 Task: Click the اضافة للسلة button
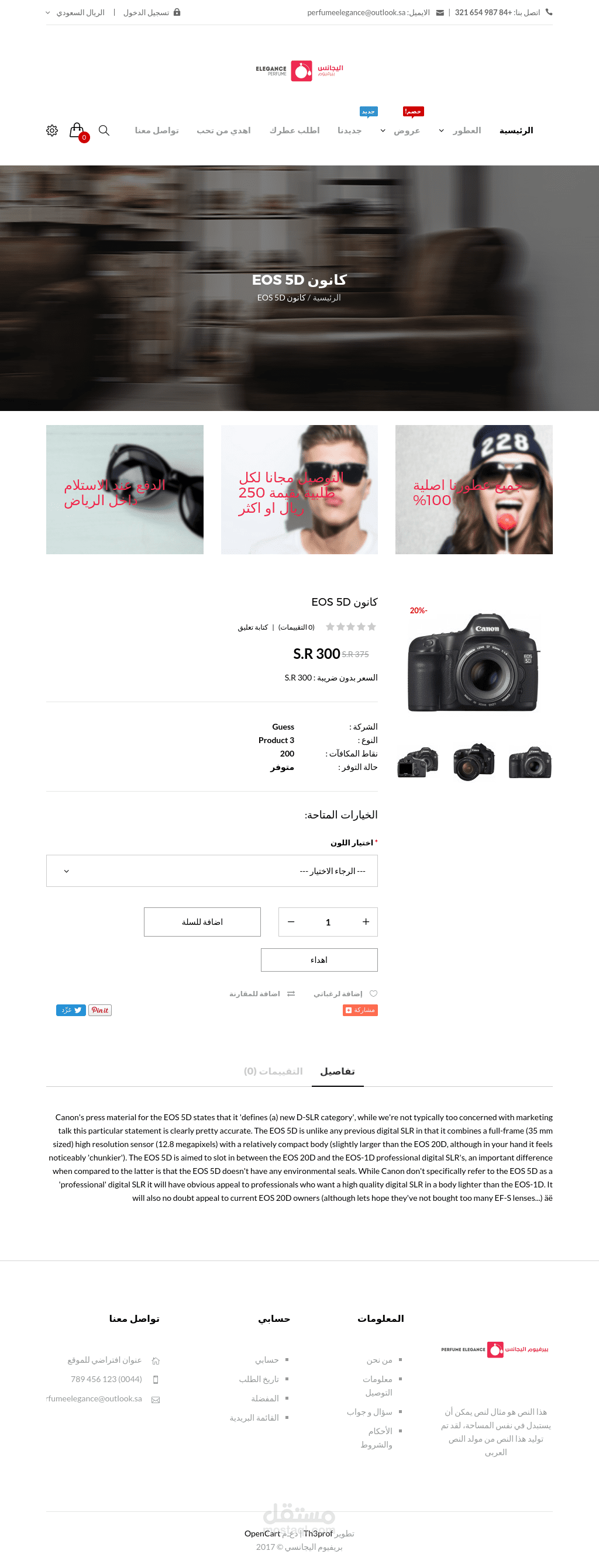pyautogui.click(x=202, y=921)
